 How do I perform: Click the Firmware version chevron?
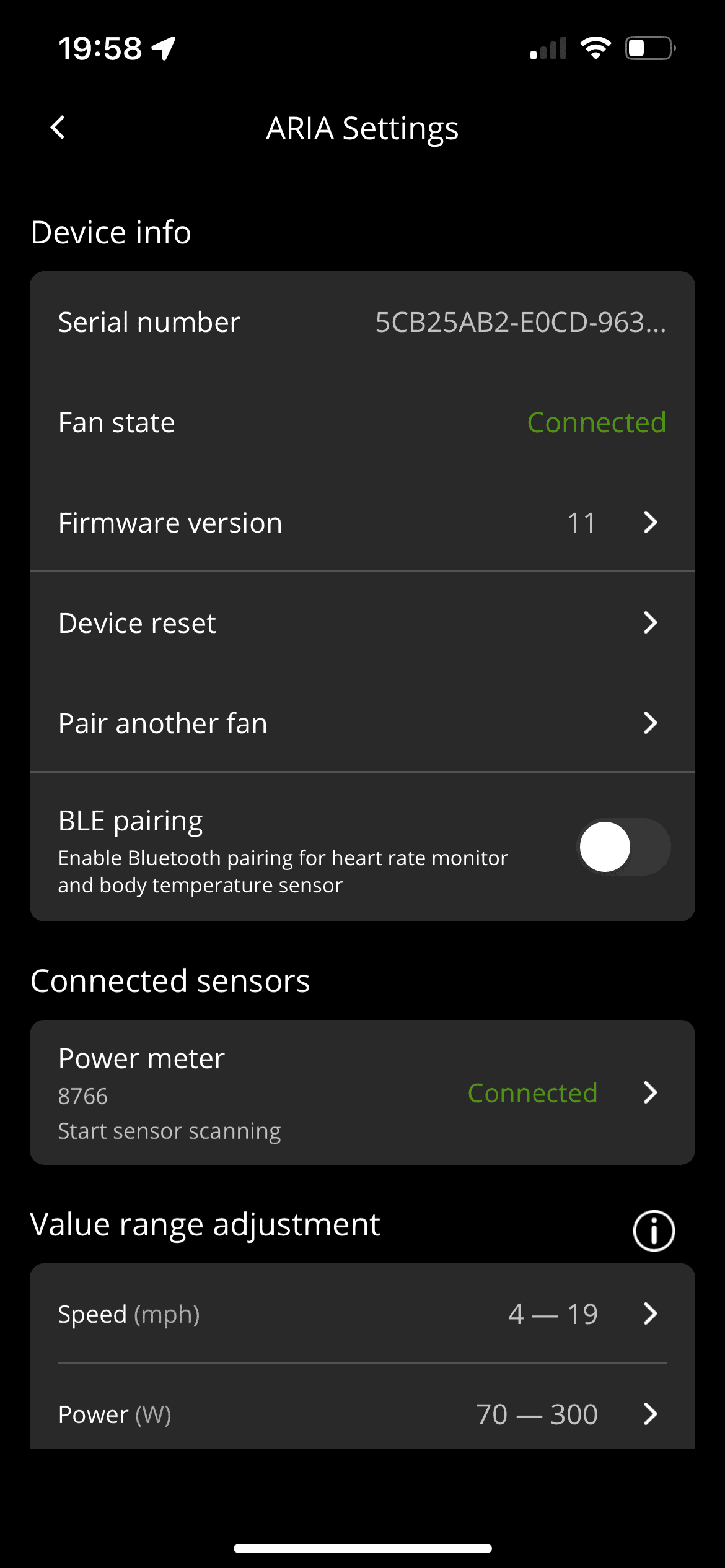650,522
